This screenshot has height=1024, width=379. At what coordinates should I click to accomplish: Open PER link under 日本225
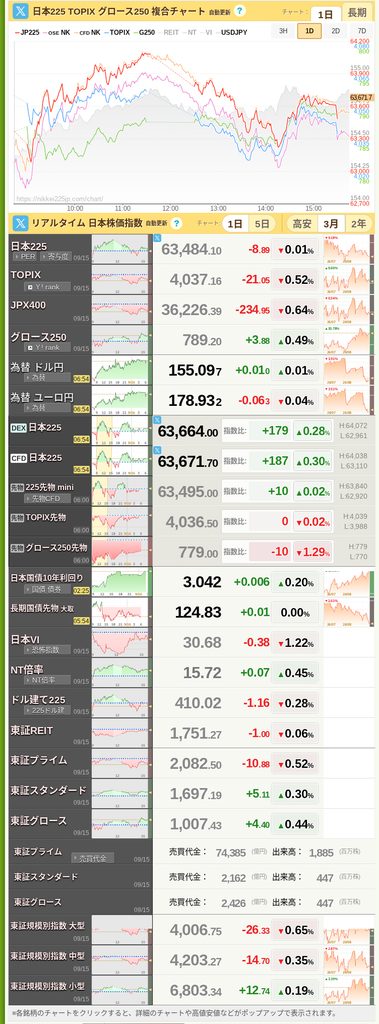(x=28, y=257)
